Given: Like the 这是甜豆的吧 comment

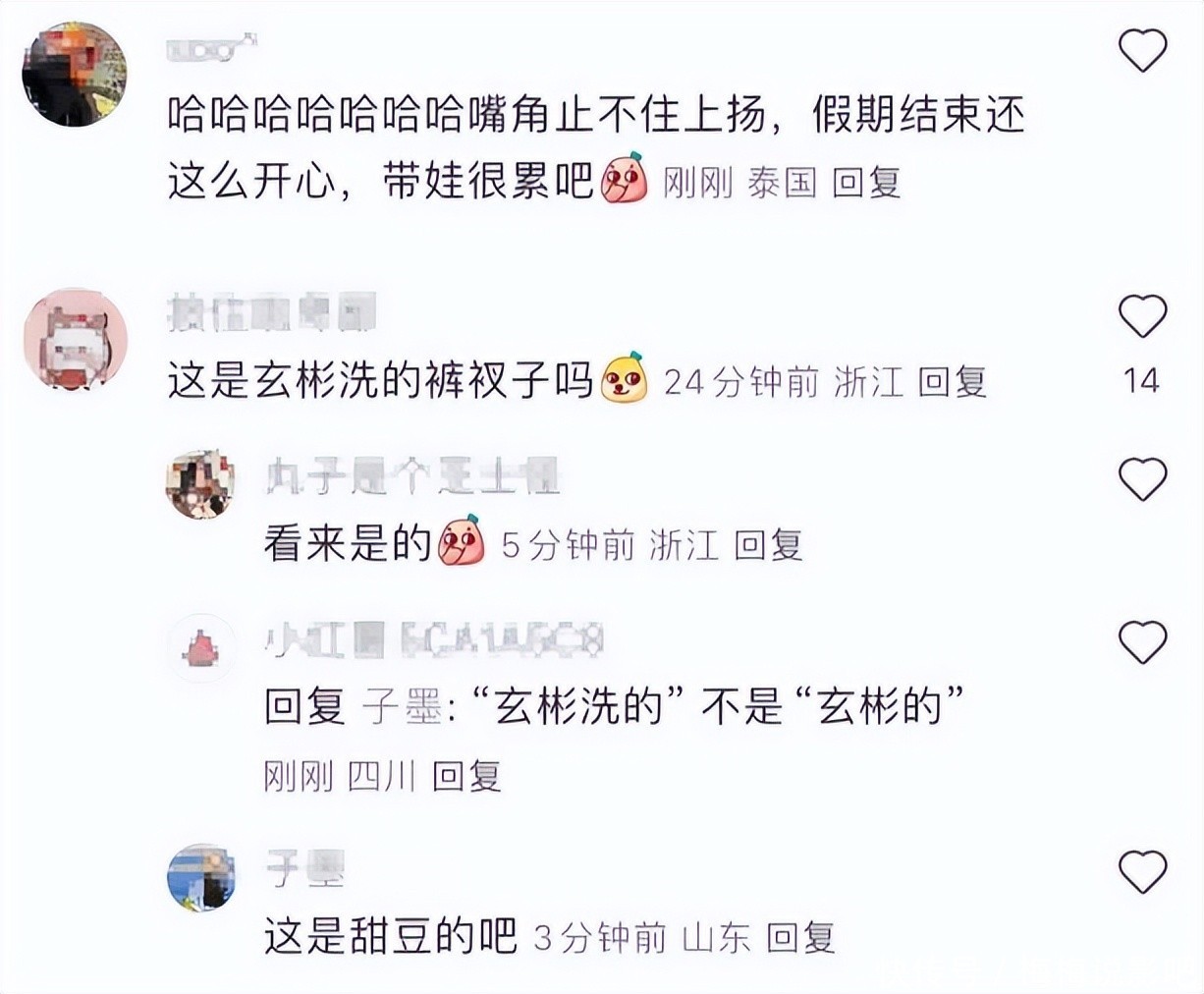Looking at the screenshot, I should [1143, 871].
